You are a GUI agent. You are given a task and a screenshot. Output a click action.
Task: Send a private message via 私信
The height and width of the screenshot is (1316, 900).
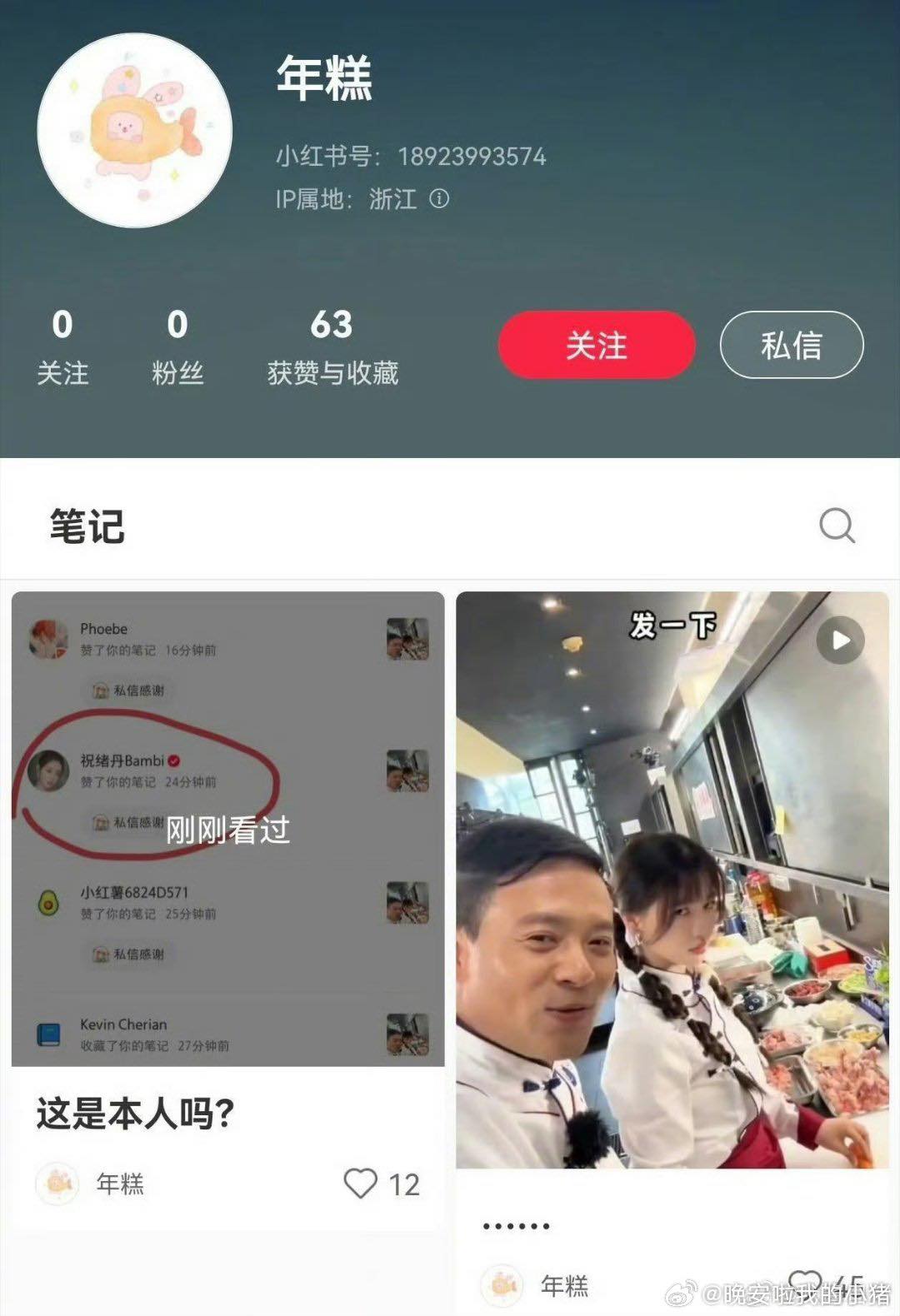(791, 345)
